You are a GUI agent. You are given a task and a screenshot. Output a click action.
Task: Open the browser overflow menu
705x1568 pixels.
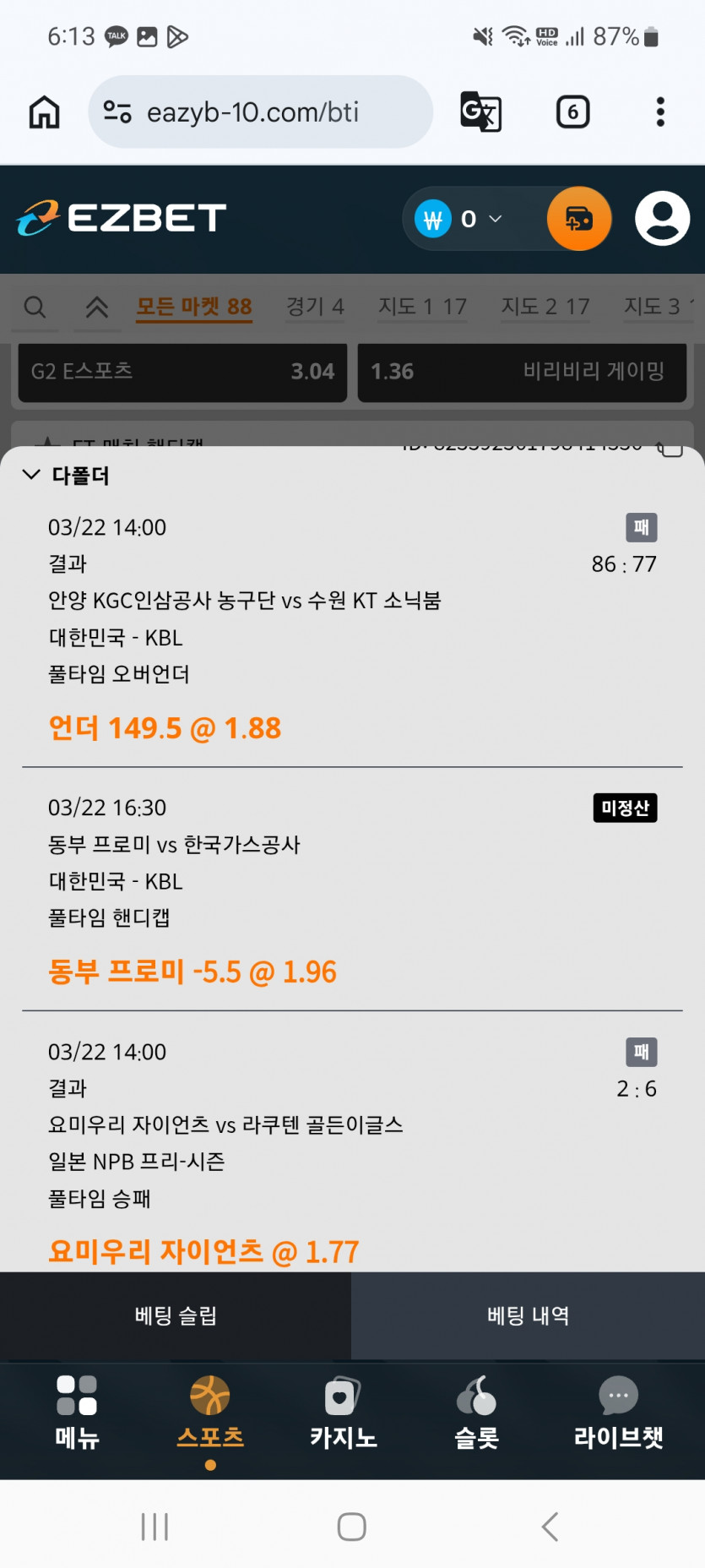(660, 112)
